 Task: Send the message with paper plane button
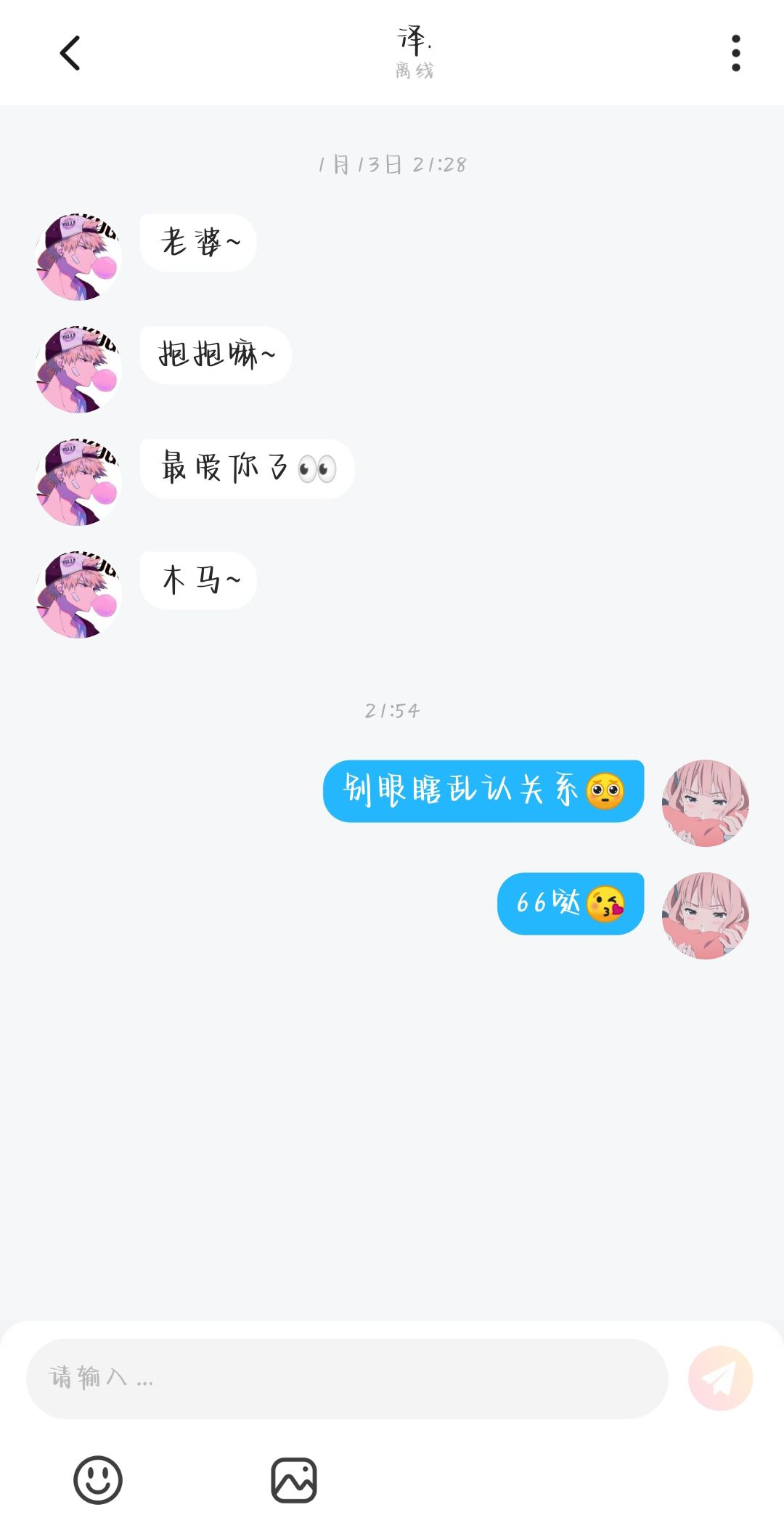pos(720,1378)
